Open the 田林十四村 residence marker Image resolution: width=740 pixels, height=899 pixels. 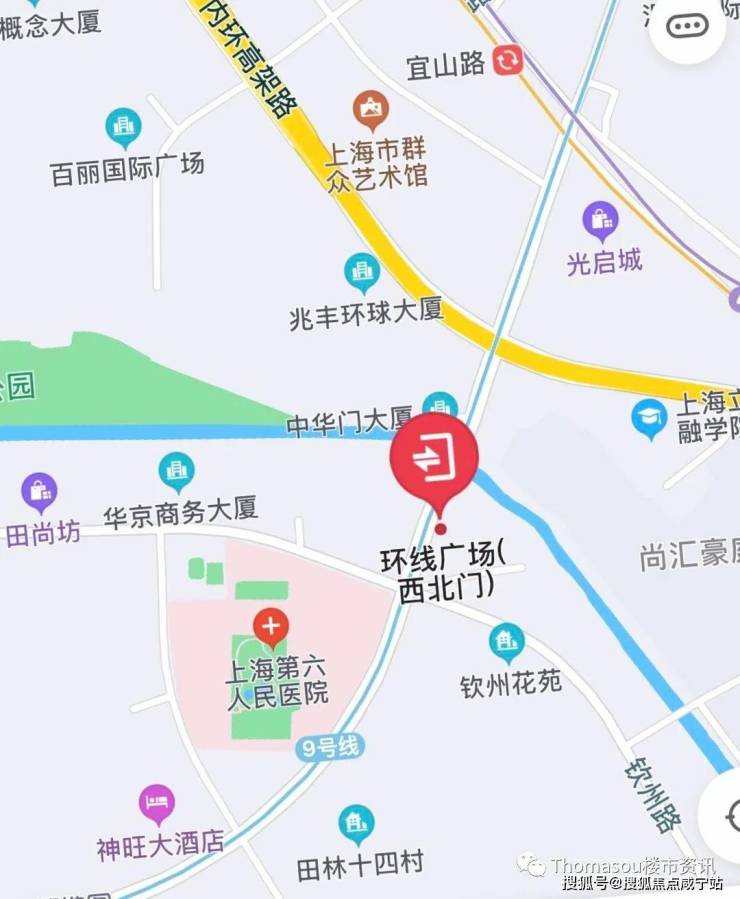click(x=356, y=824)
